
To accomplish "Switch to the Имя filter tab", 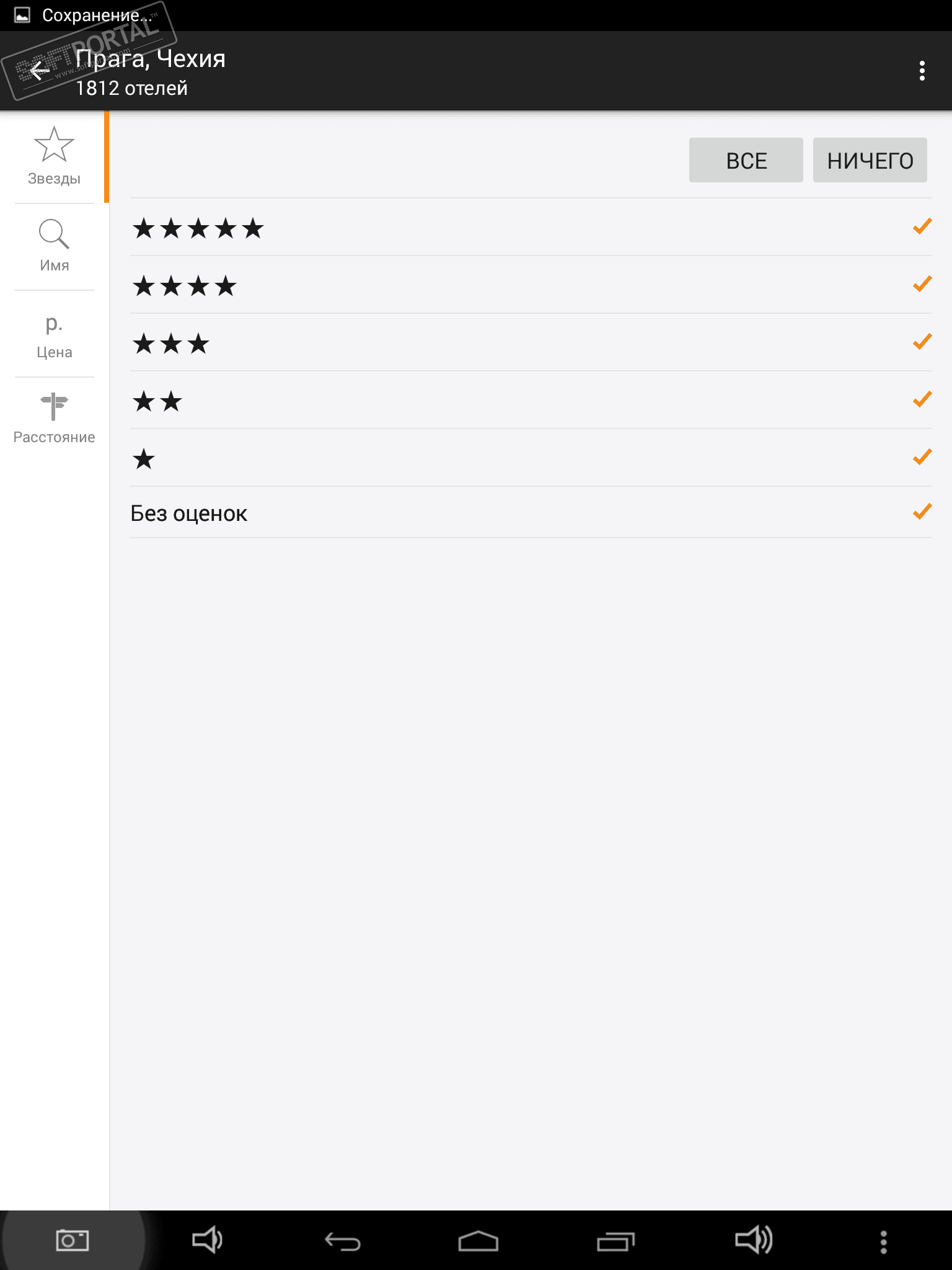I will click(55, 246).
